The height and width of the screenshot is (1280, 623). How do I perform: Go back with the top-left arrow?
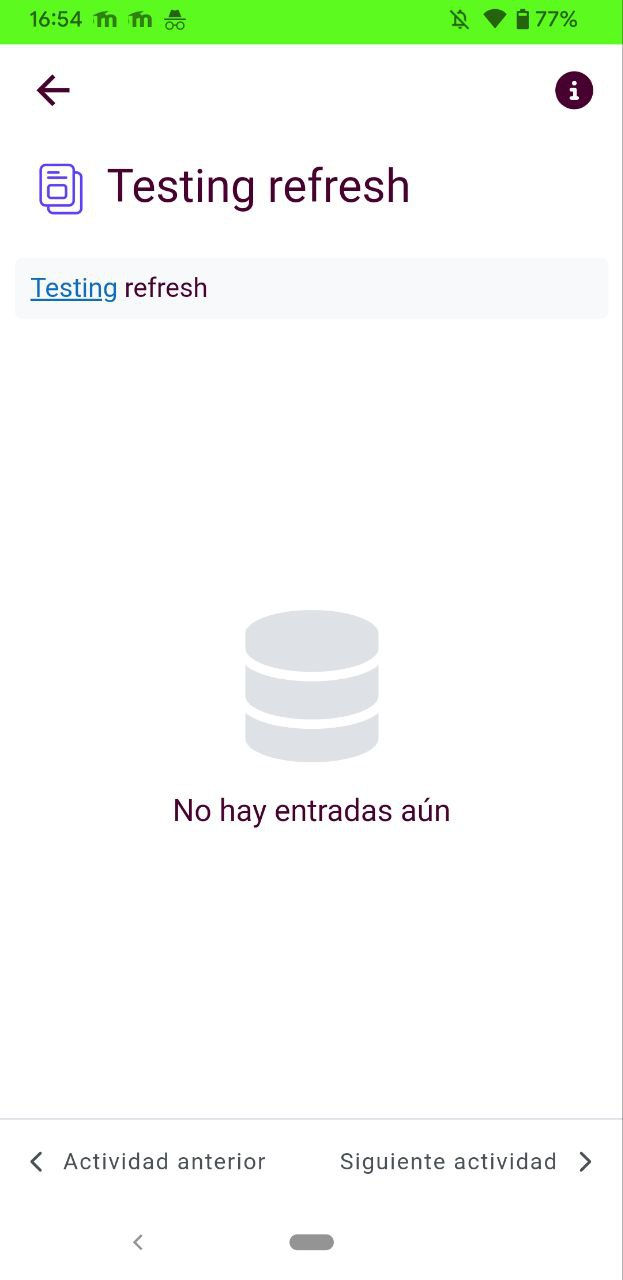click(53, 91)
